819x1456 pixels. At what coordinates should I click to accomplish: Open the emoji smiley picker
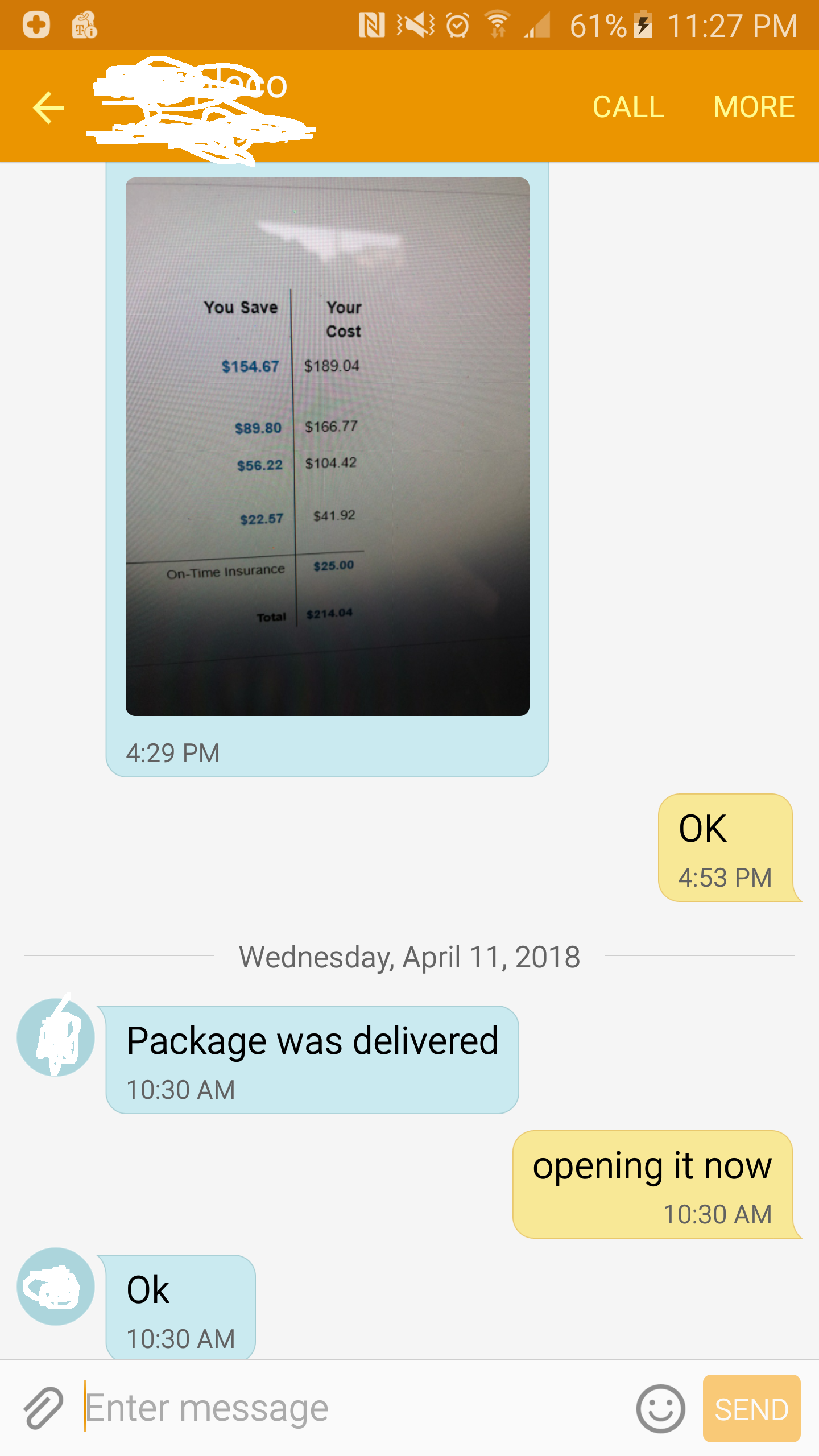660,1408
